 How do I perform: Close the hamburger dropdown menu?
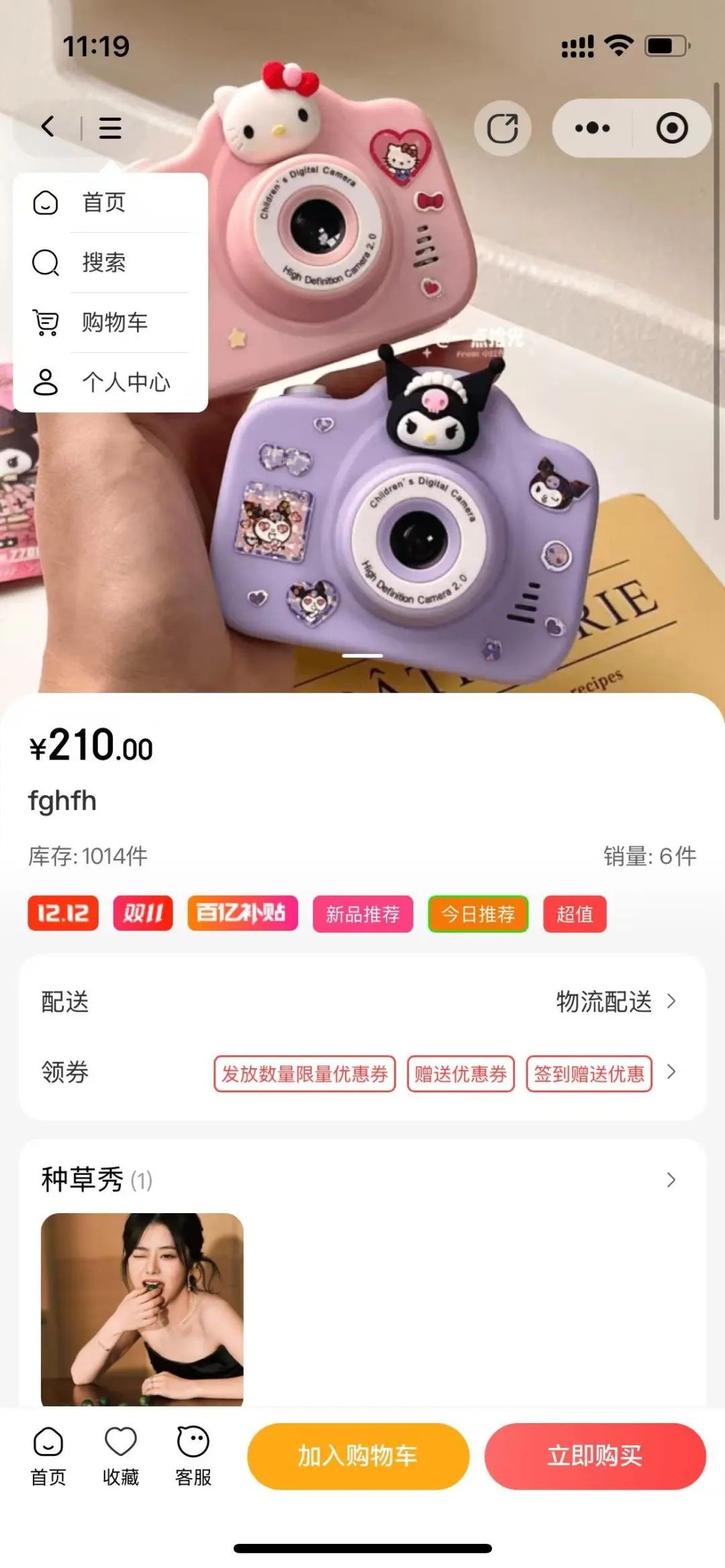110,127
